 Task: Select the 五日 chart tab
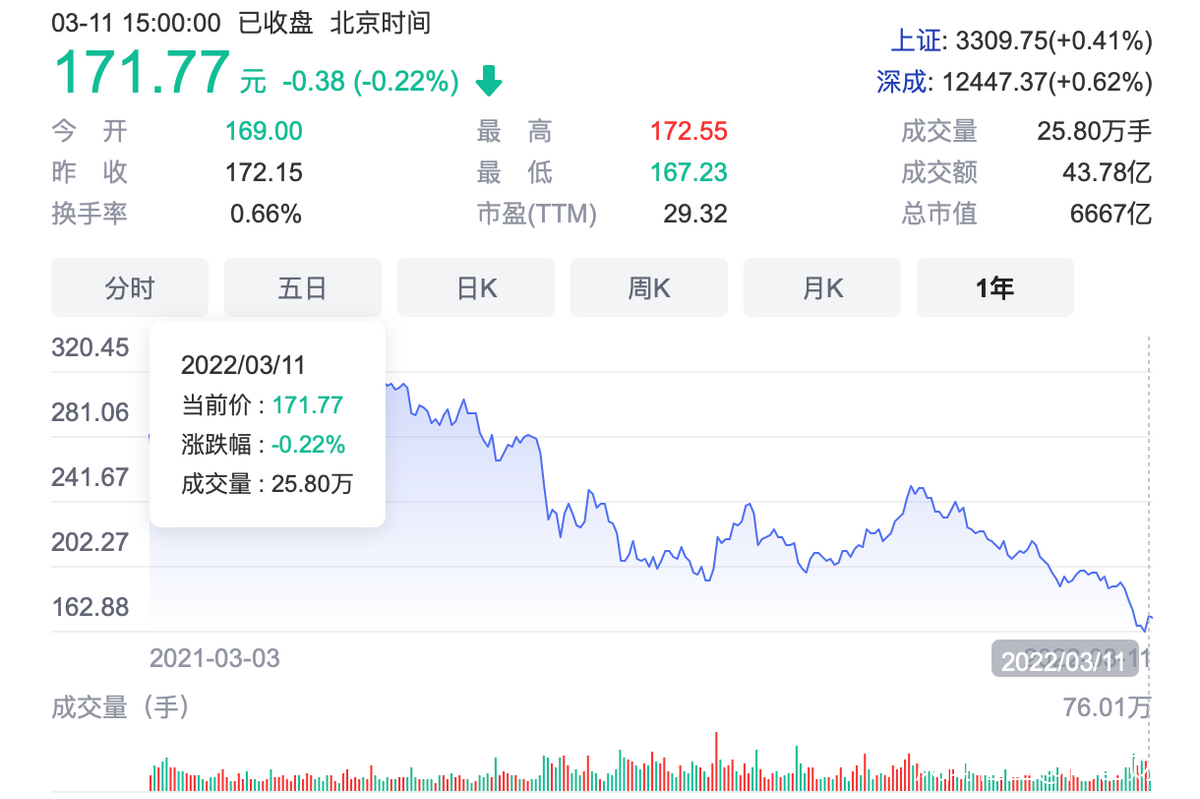pos(303,288)
